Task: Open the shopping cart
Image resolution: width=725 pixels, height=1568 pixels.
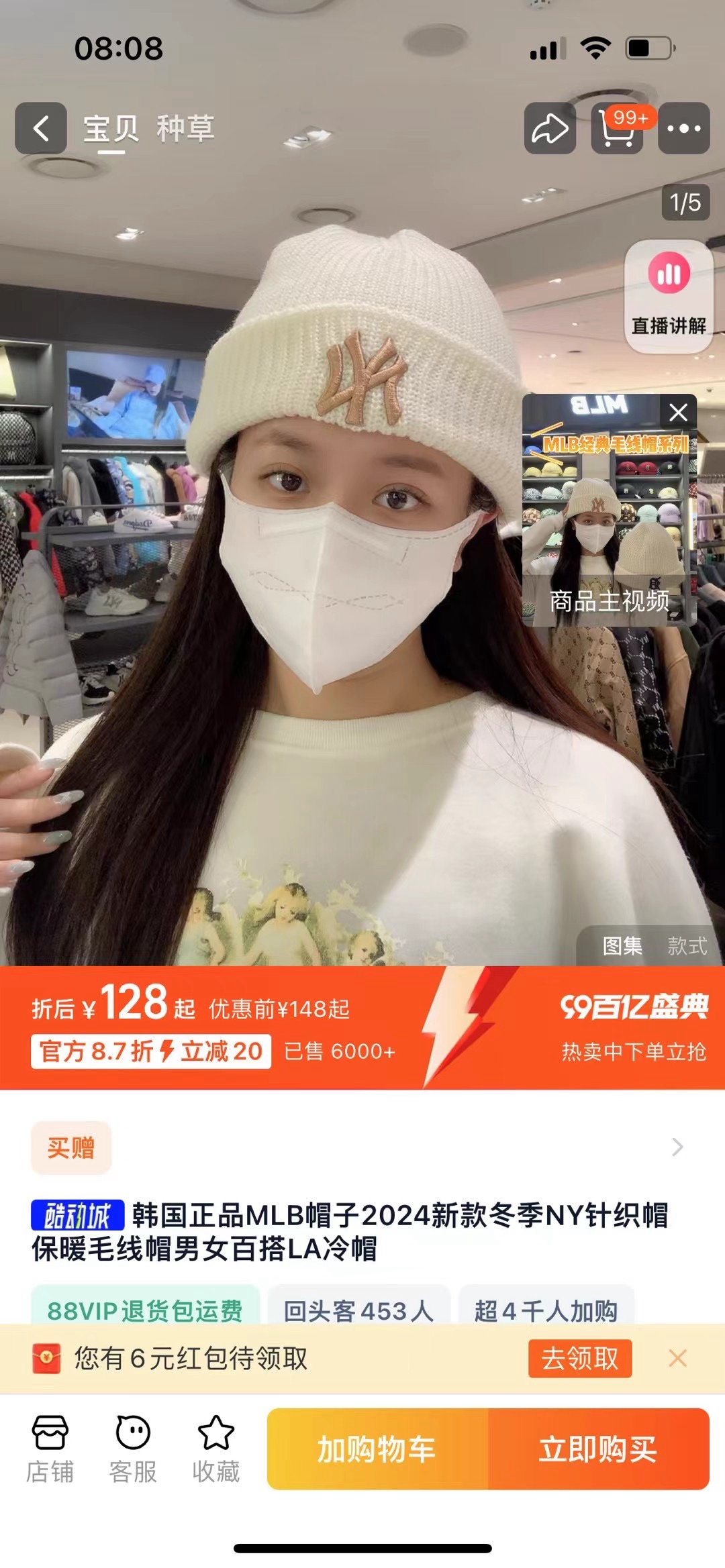Action: point(617,128)
